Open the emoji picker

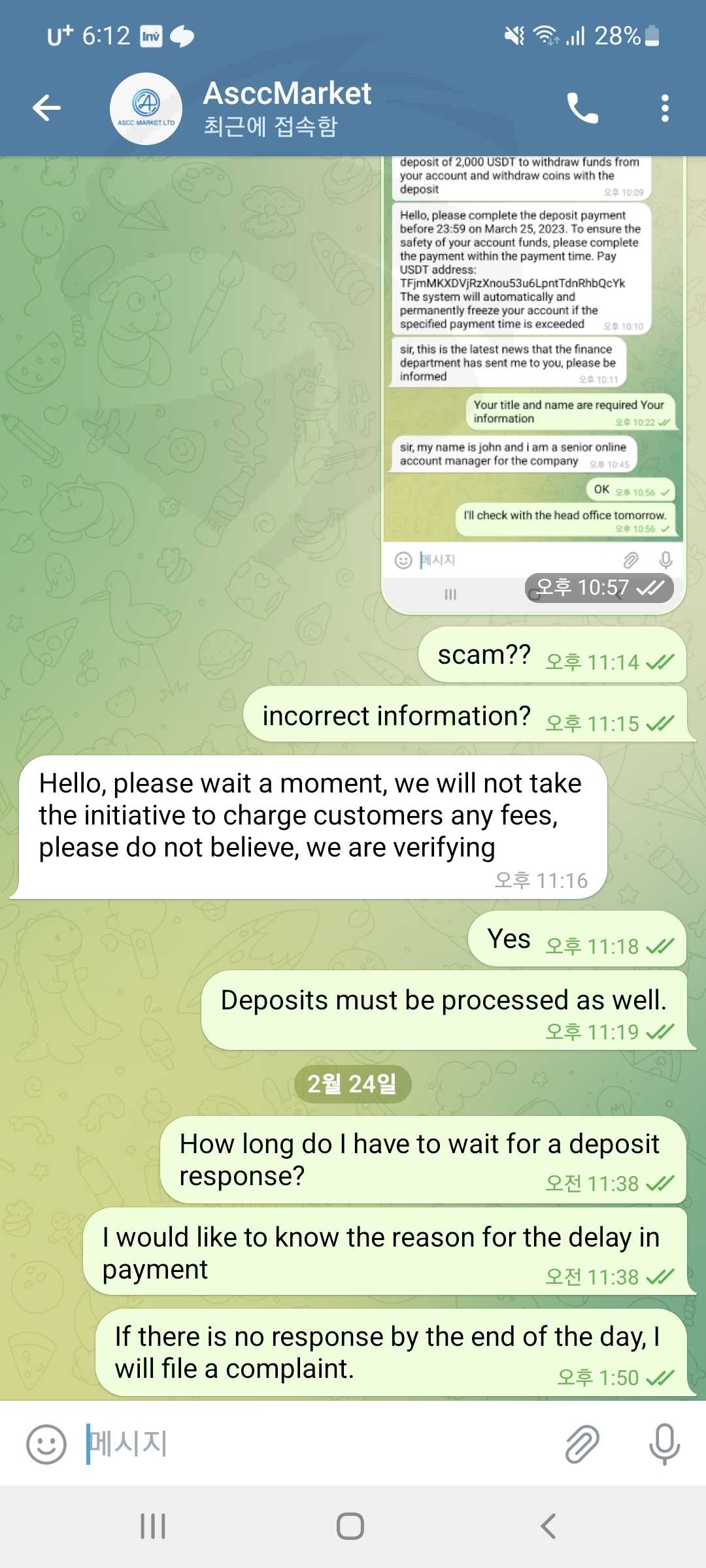coord(46,1444)
